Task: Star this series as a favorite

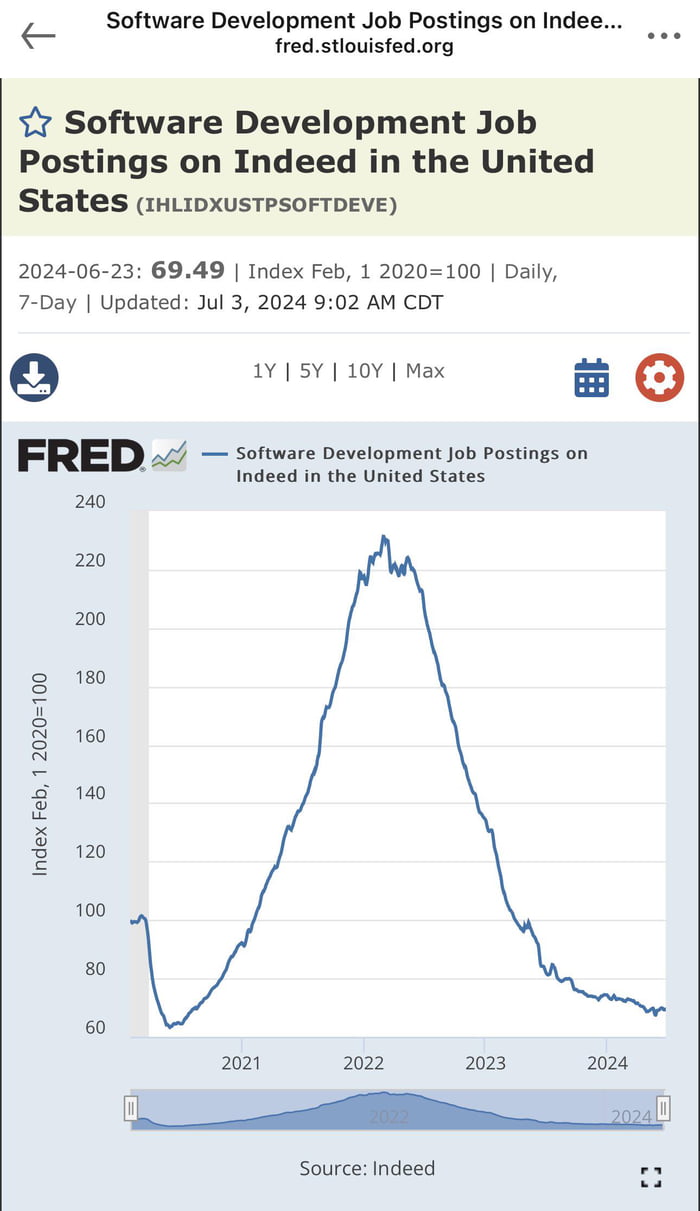Action: [x=35, y=124]
